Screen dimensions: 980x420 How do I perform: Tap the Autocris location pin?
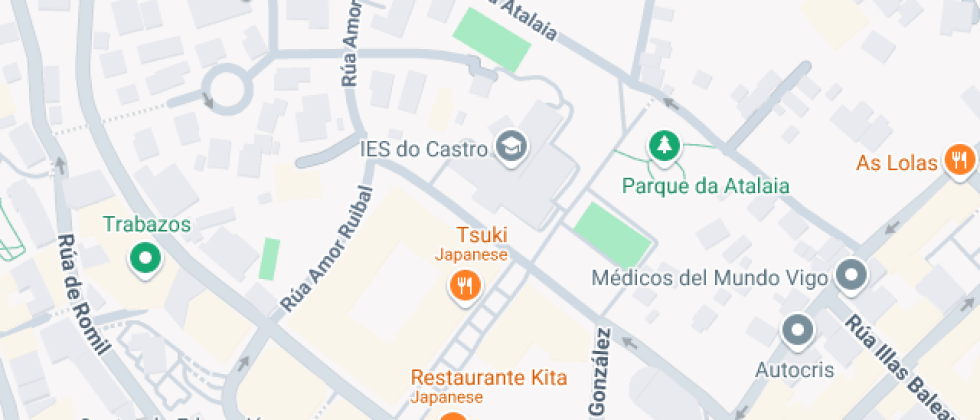797,330
